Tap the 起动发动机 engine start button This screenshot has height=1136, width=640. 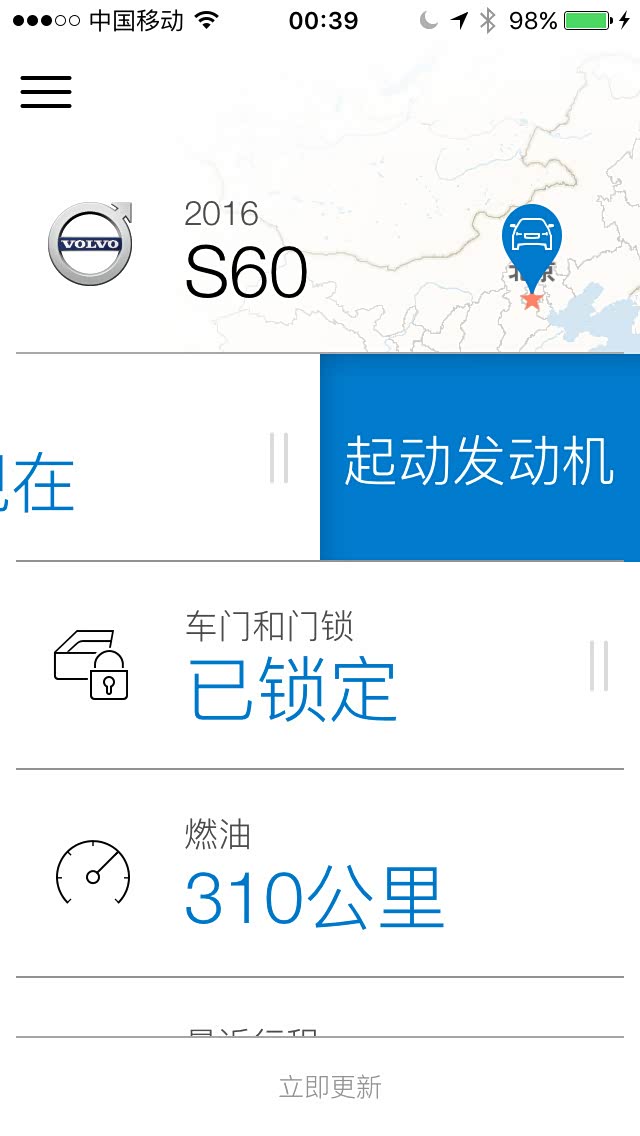pos(480,457)
